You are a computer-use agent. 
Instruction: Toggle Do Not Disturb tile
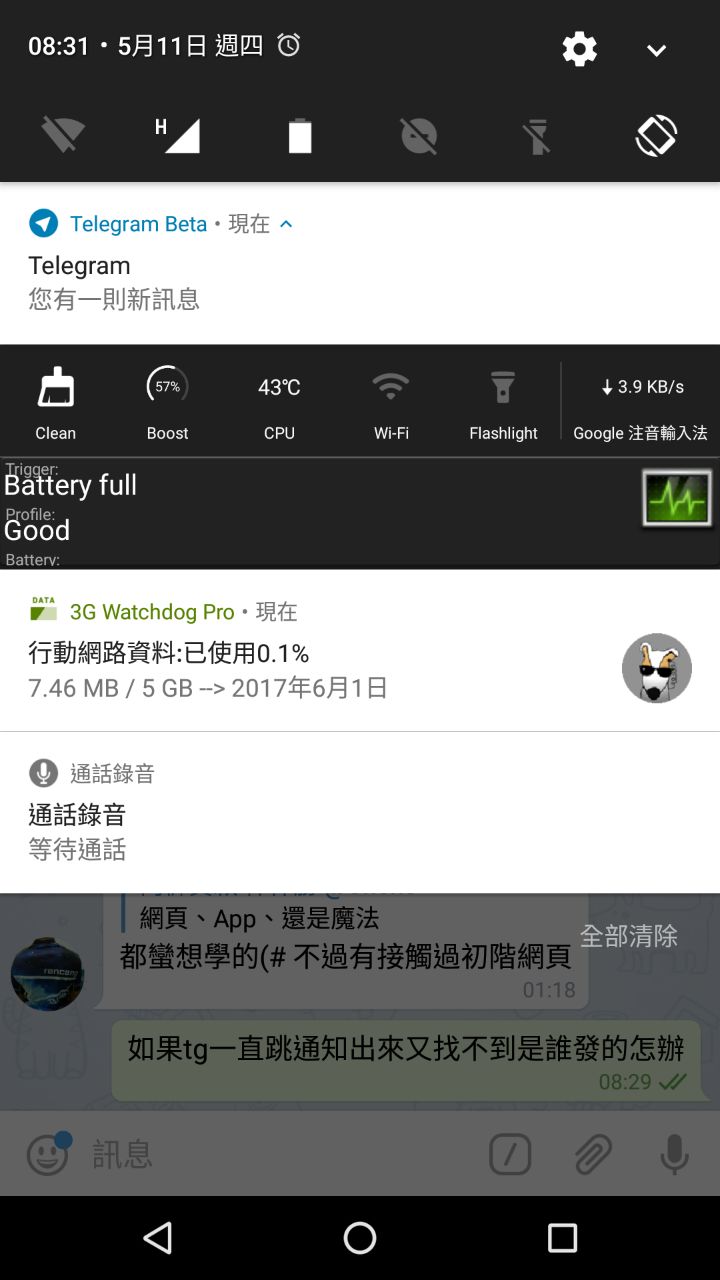419,135
